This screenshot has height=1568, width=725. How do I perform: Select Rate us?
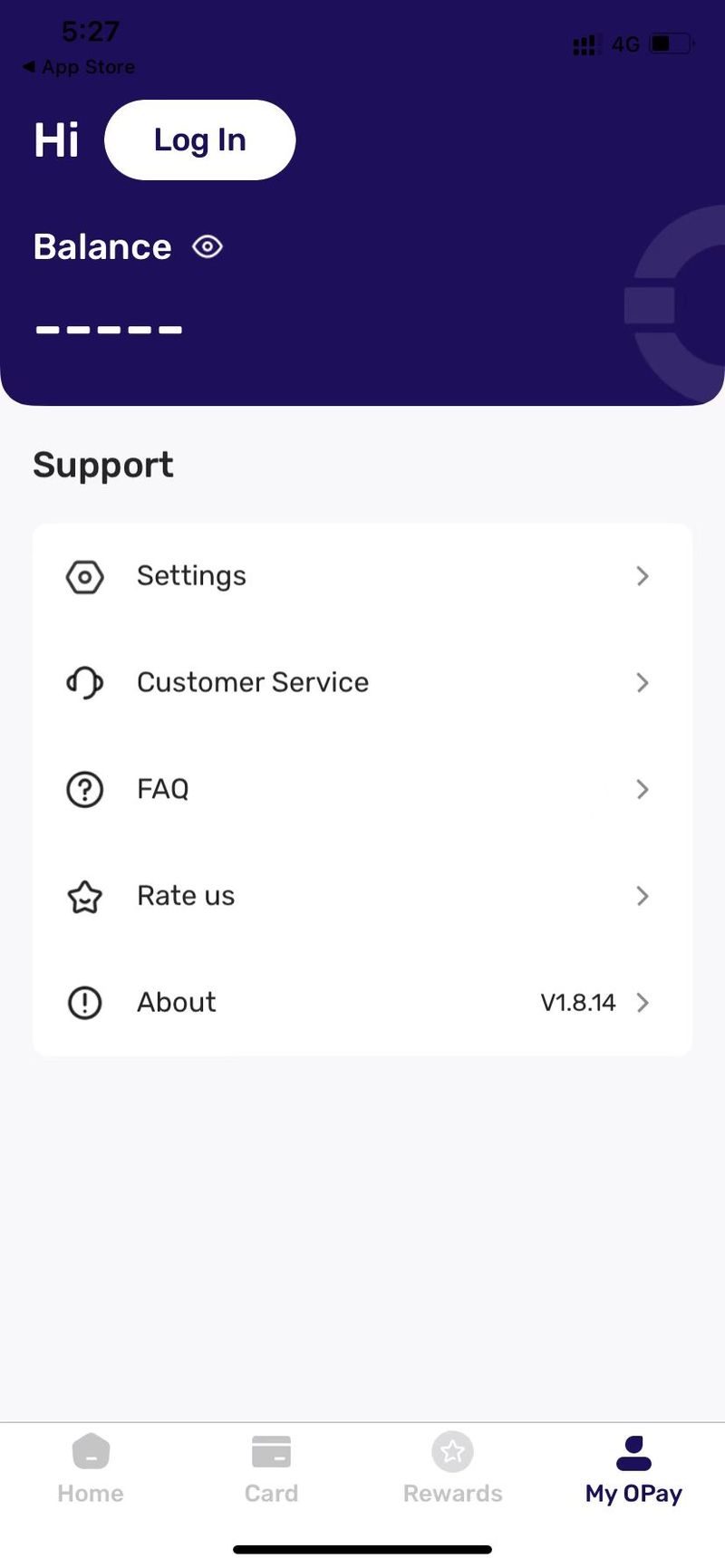(362, 896)
